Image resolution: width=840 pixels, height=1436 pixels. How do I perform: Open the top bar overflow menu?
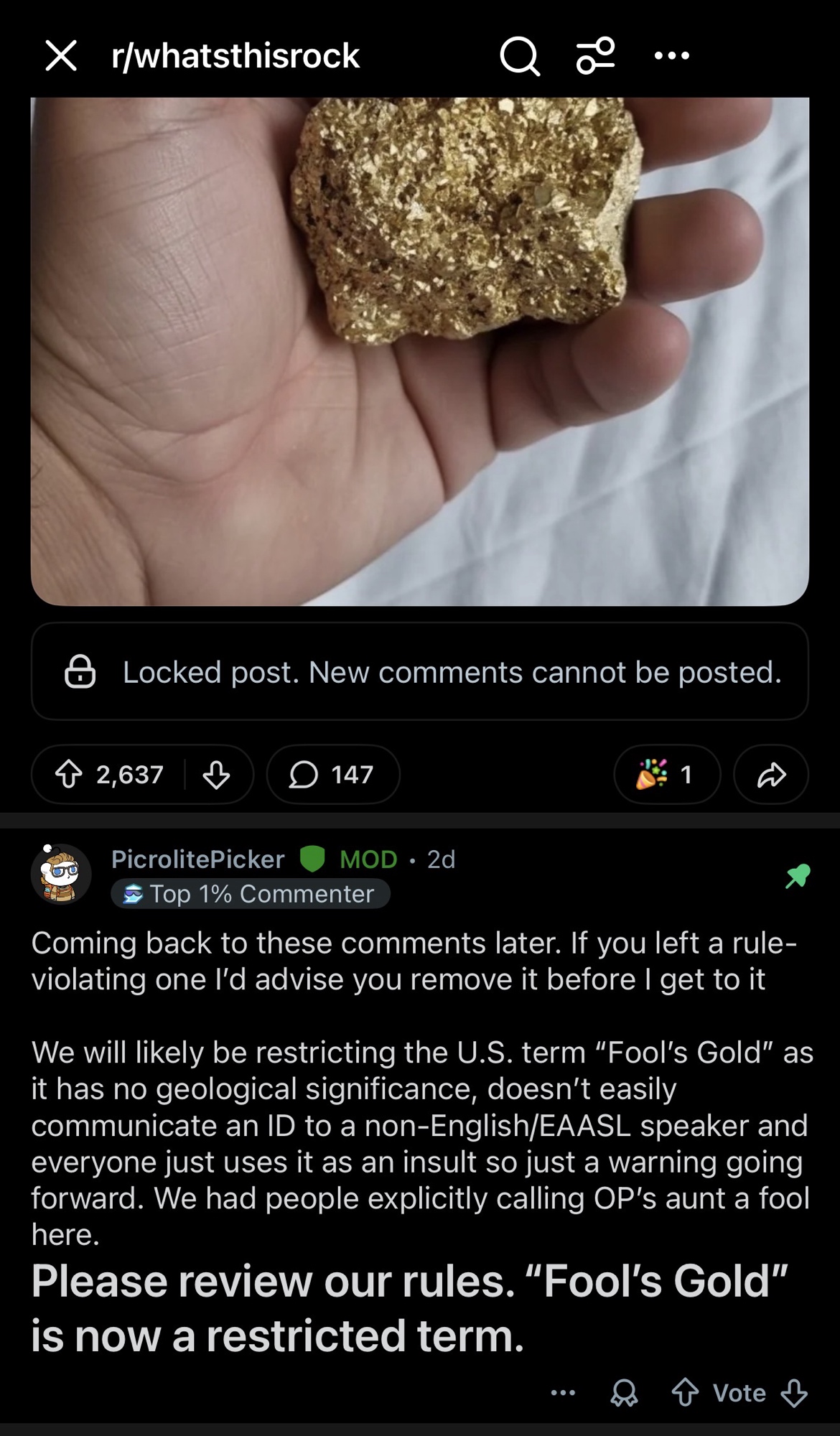tap(672, 56)
